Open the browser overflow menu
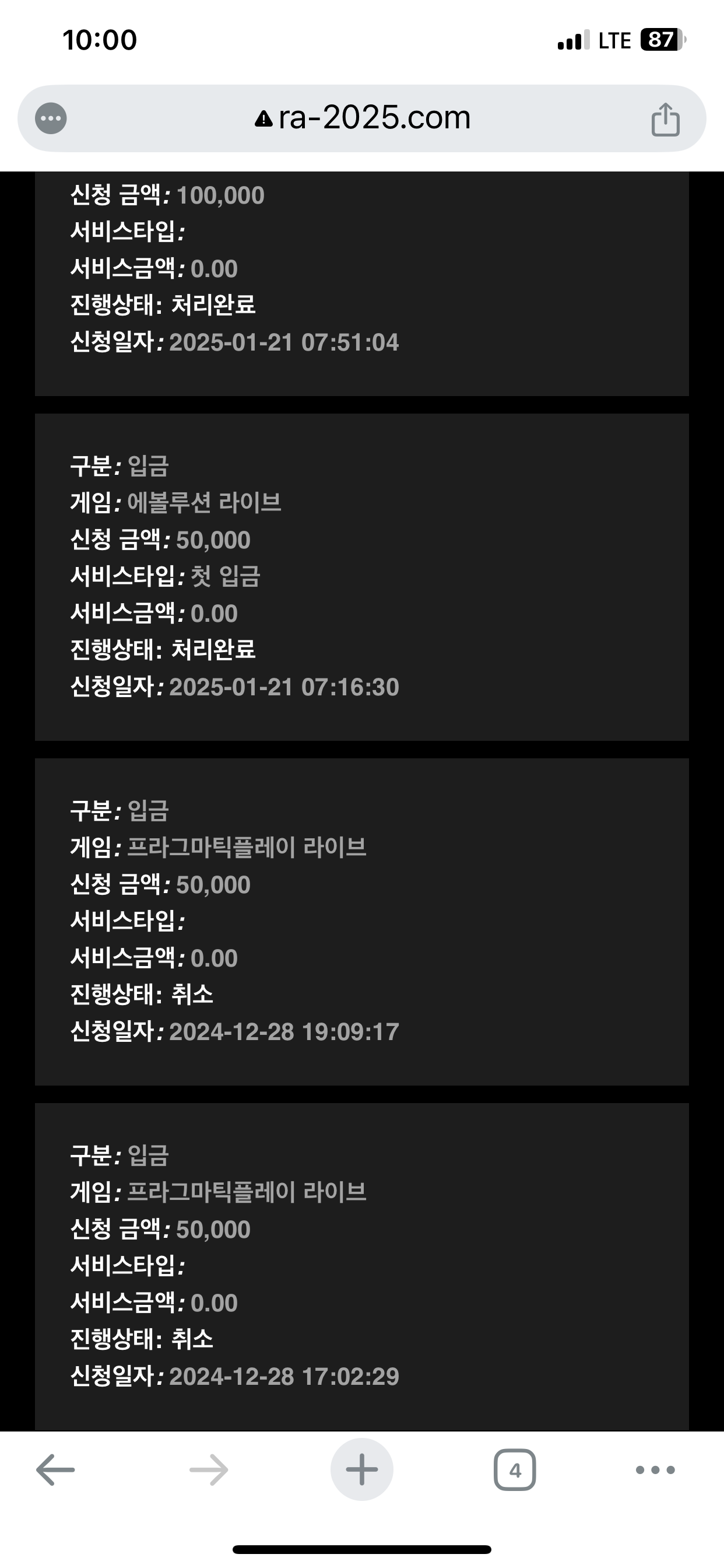724x1568 pixels. tap(655, 1470)
